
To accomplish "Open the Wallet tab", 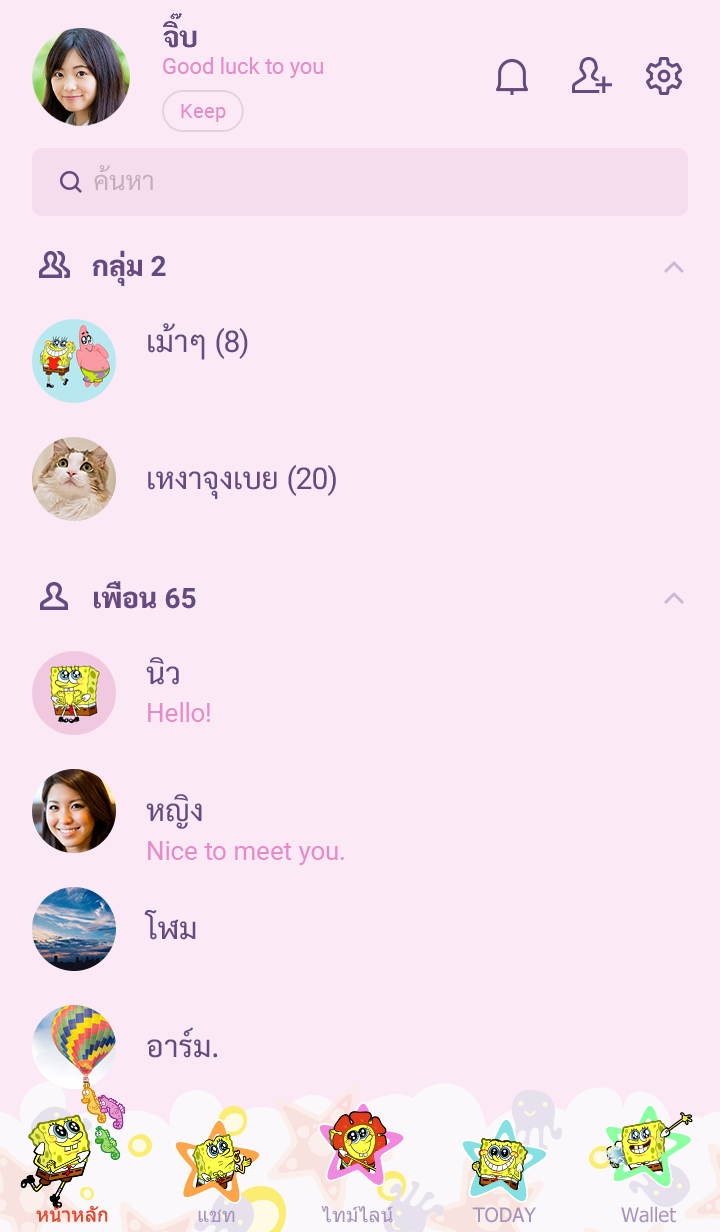I will 648,1170.
